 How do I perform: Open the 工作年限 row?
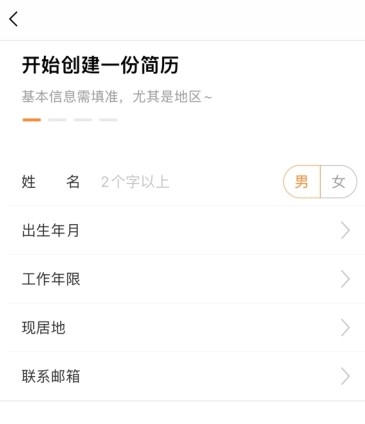(x=186, y=279)
